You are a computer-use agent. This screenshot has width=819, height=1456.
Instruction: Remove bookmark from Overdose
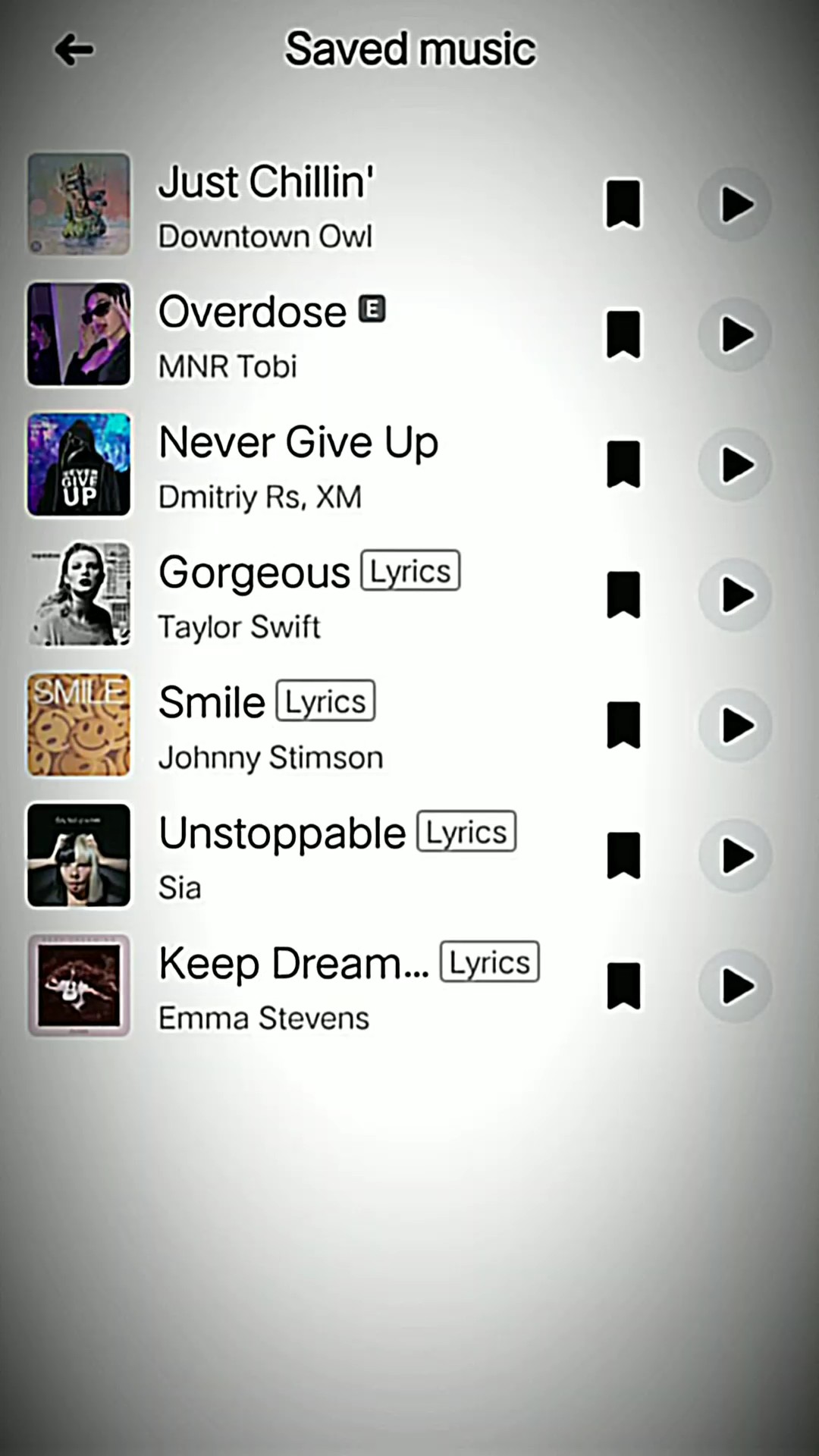[623, 334]
